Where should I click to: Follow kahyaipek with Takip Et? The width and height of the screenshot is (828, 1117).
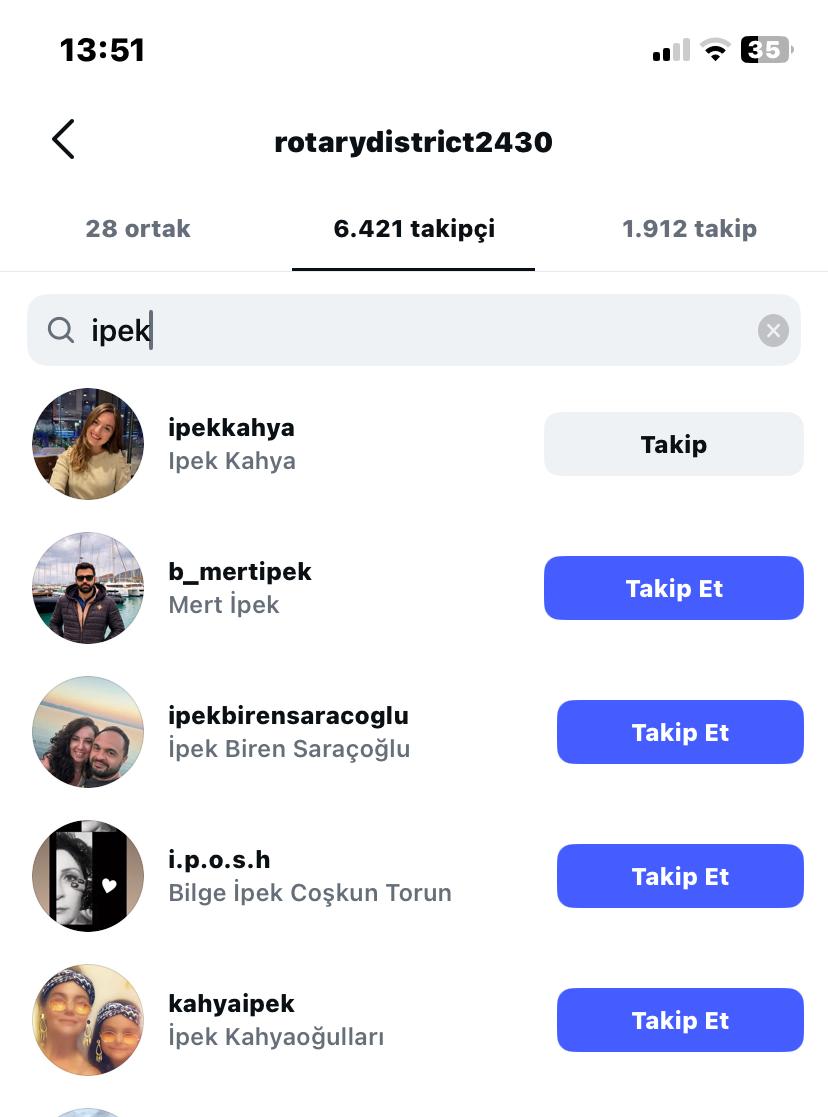coord(680,1020)
